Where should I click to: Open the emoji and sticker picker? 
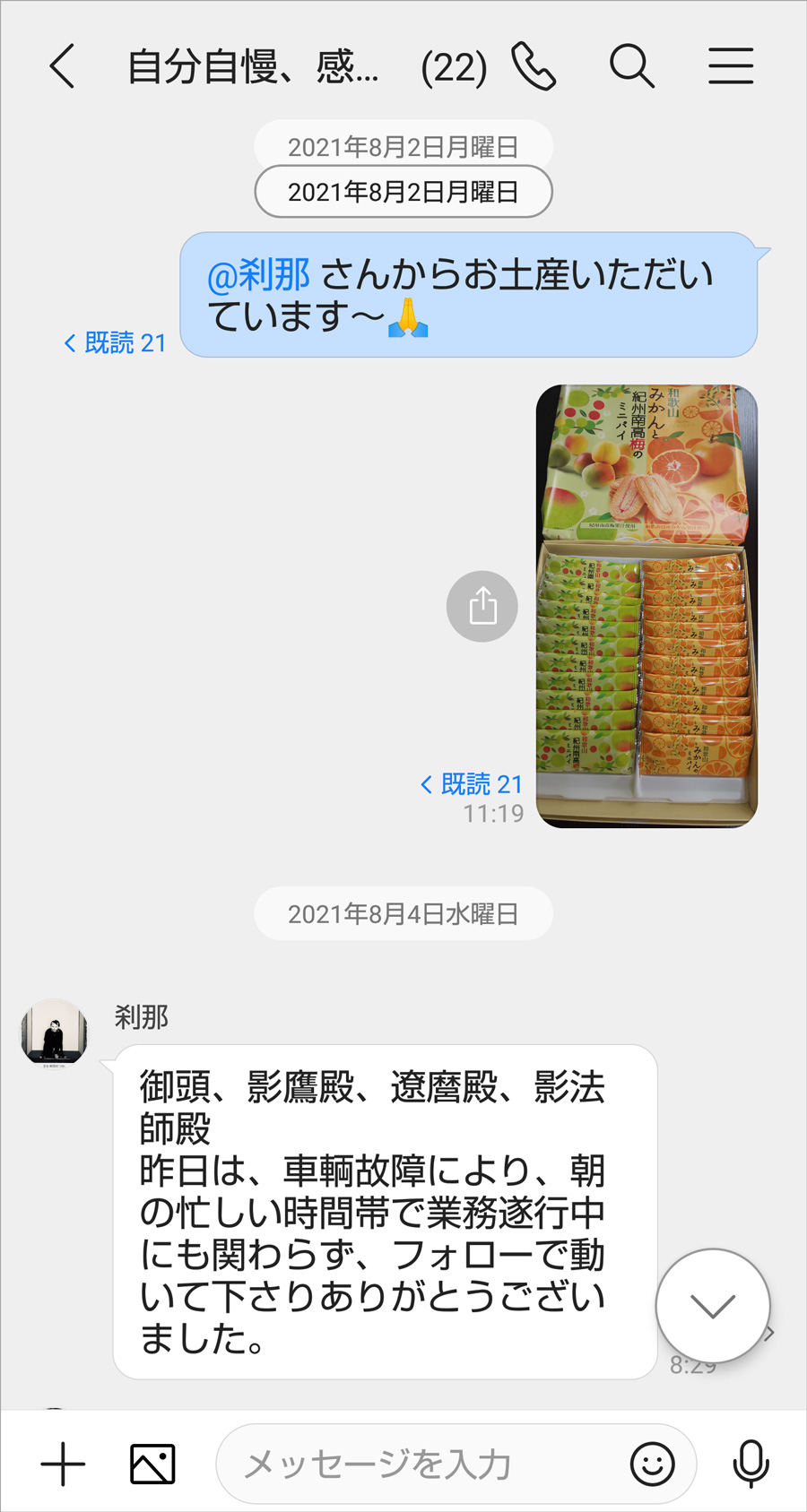point(652,1464)
